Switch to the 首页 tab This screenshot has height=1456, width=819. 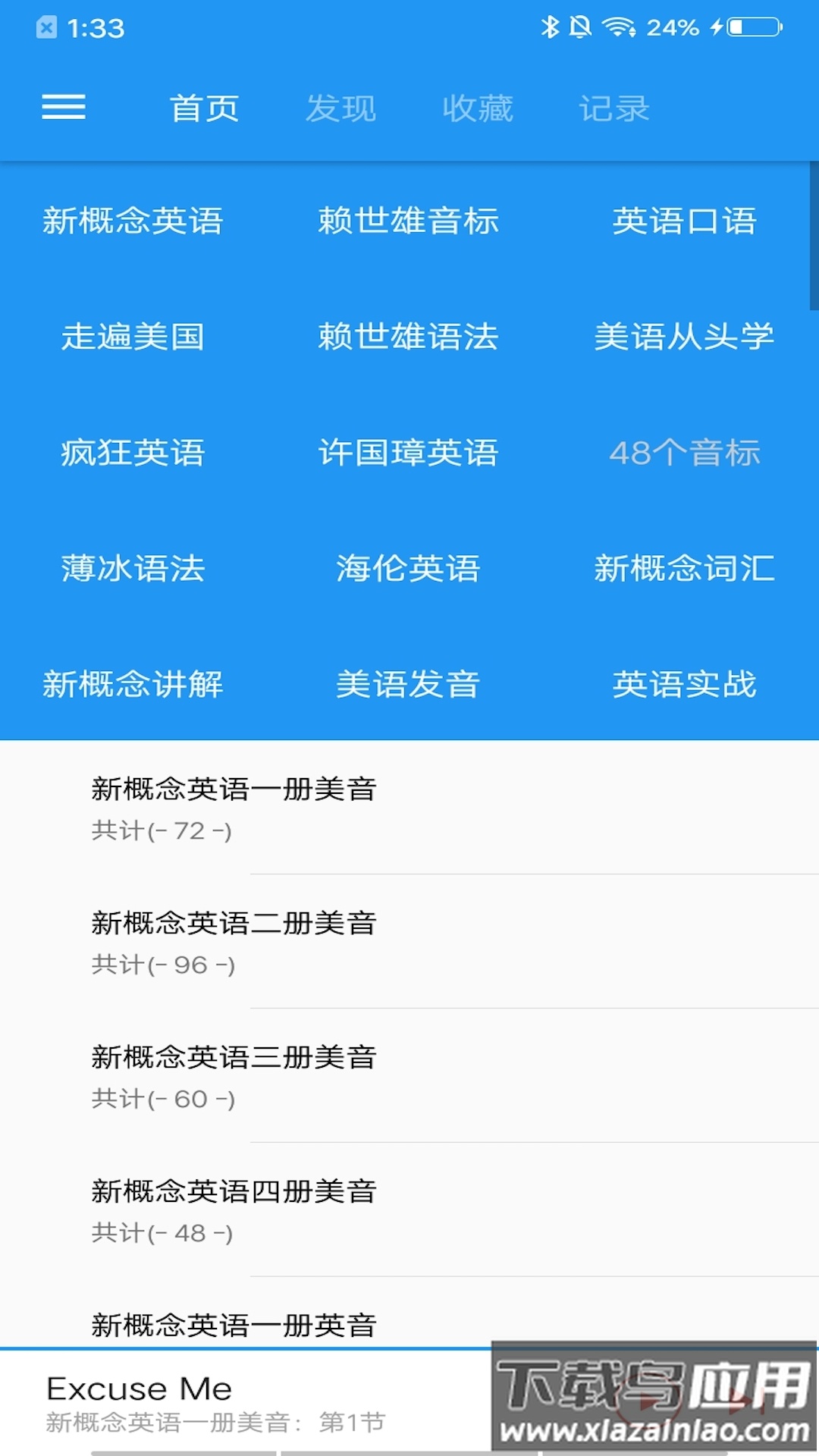[x=205, y=108]
